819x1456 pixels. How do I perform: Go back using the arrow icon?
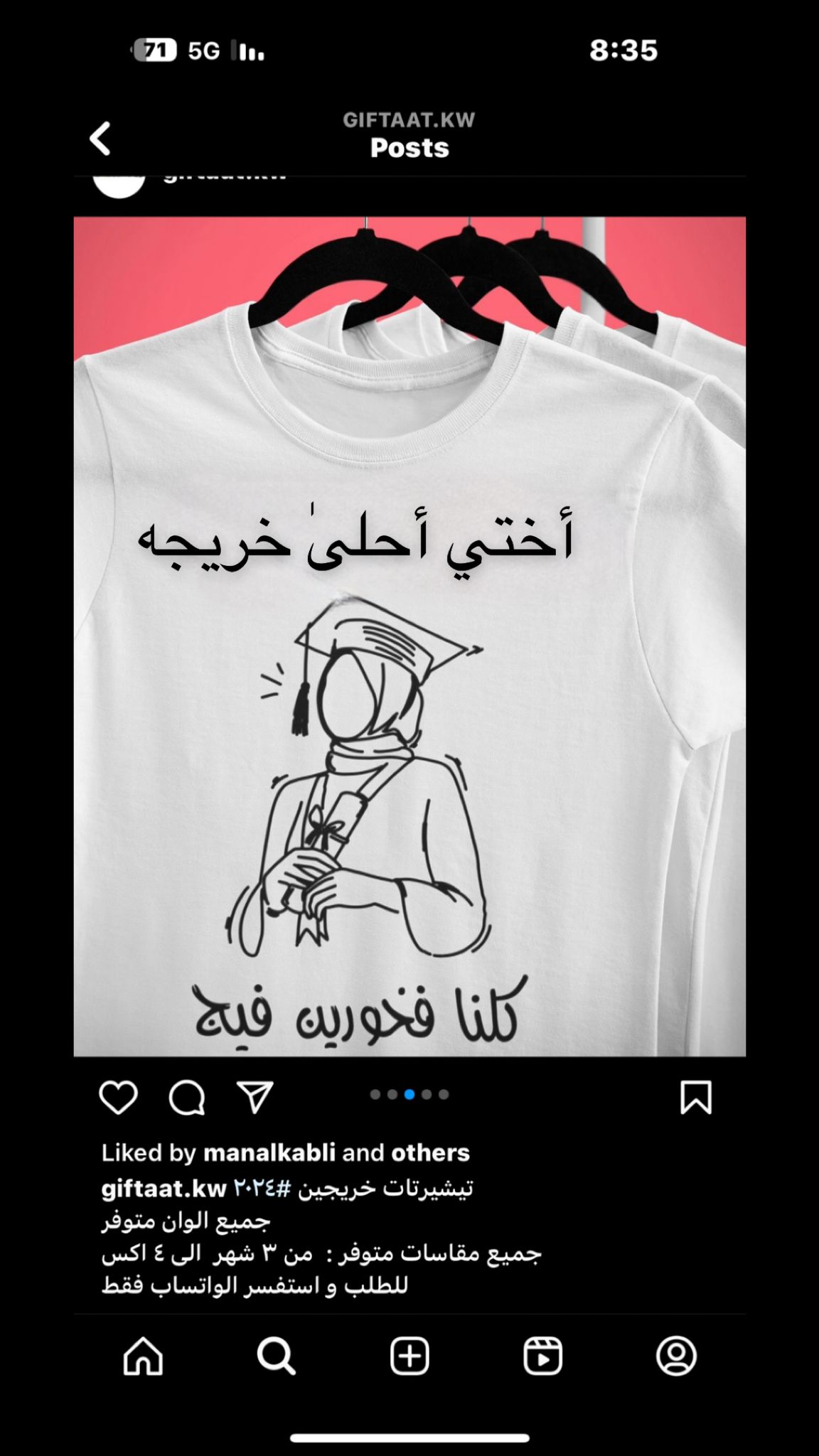click(x=100, y=138)
